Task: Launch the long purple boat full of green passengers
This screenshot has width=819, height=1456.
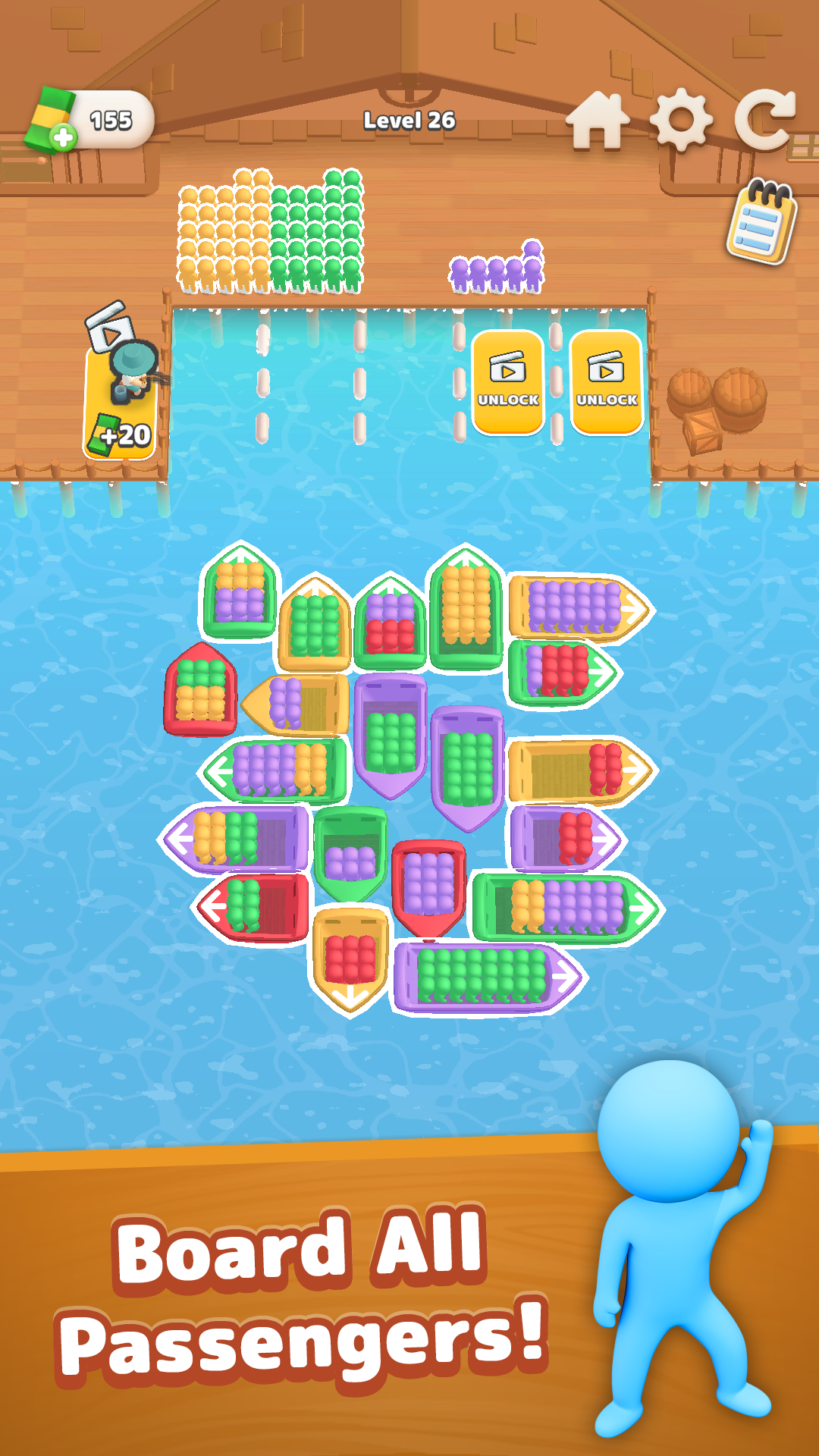Action: click(x=488, y=977)
